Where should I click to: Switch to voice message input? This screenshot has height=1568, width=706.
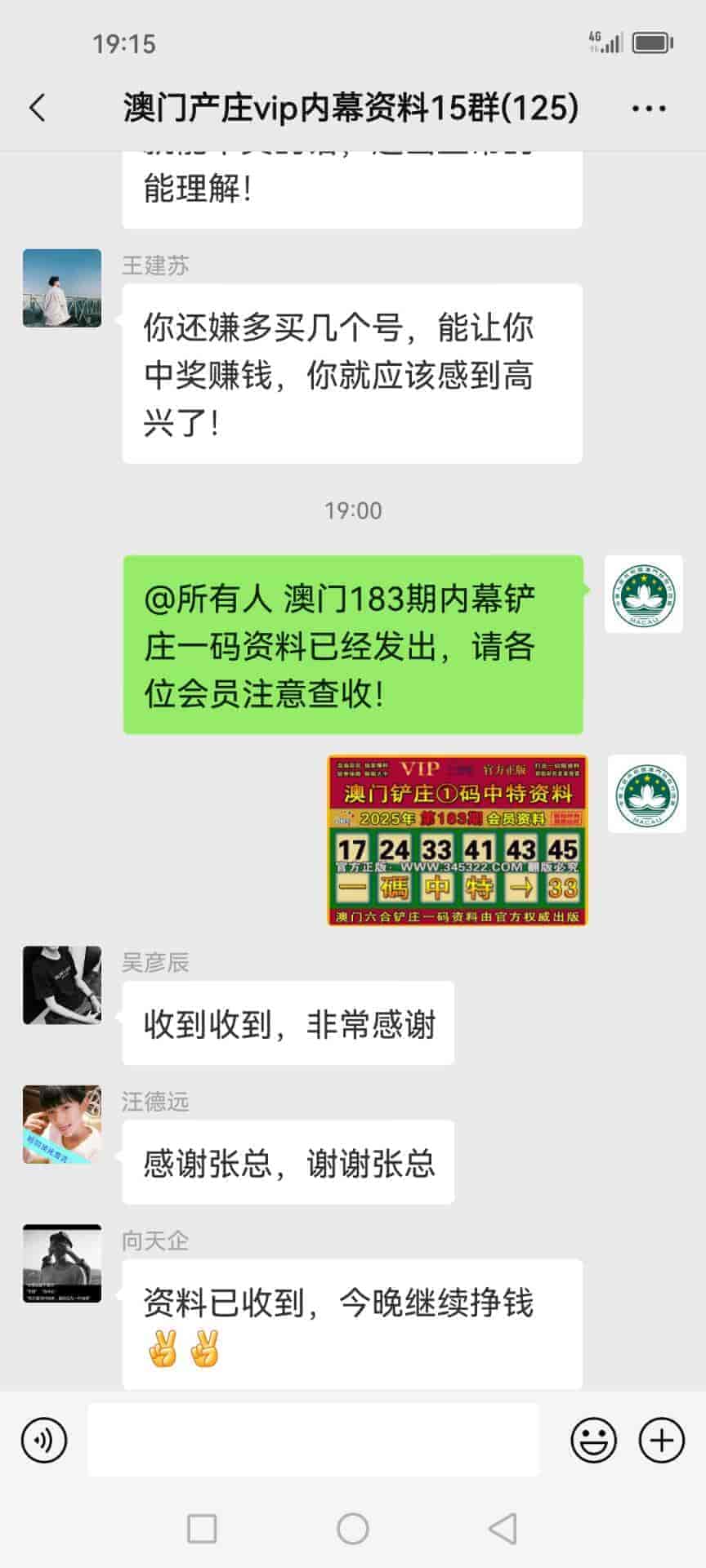point(44,1440)
